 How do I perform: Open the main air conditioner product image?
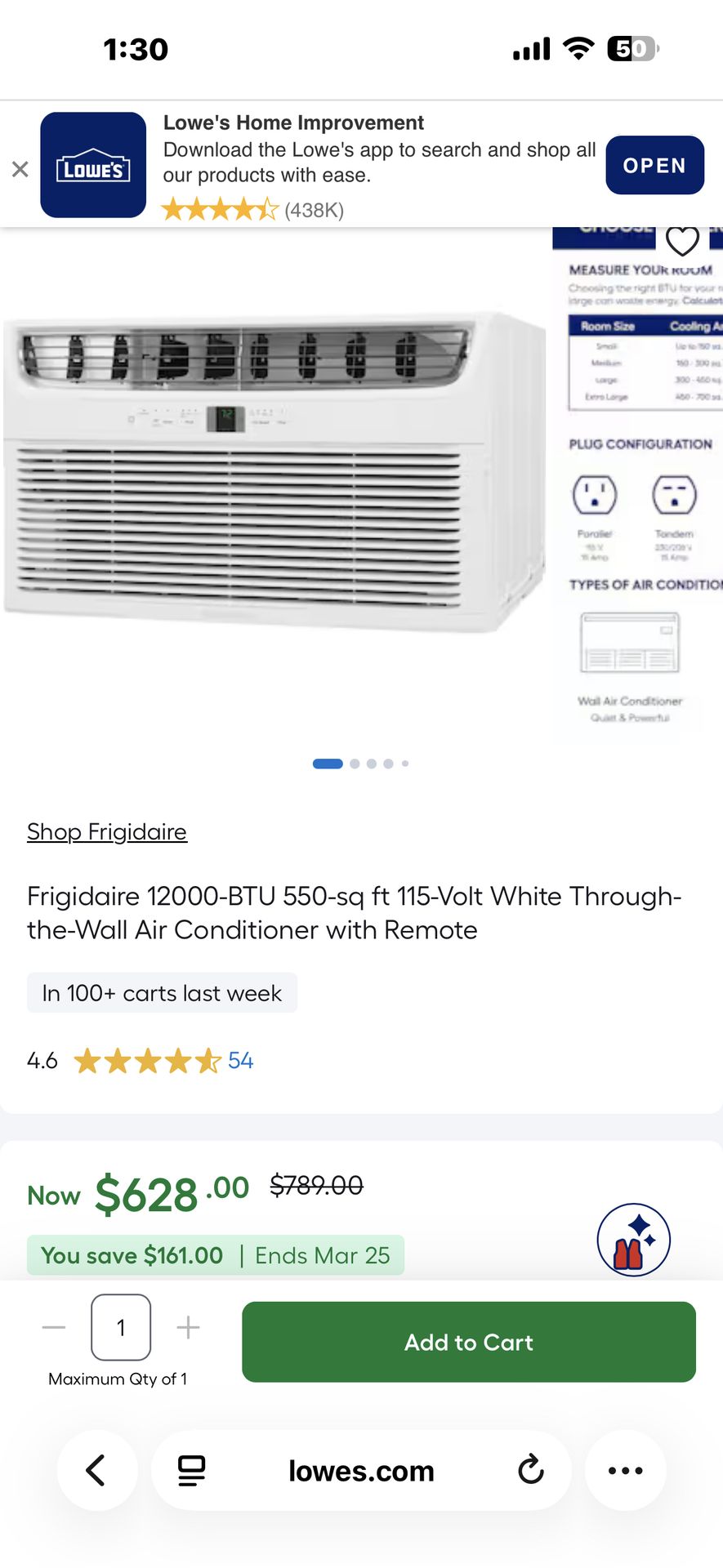(274, 472)
